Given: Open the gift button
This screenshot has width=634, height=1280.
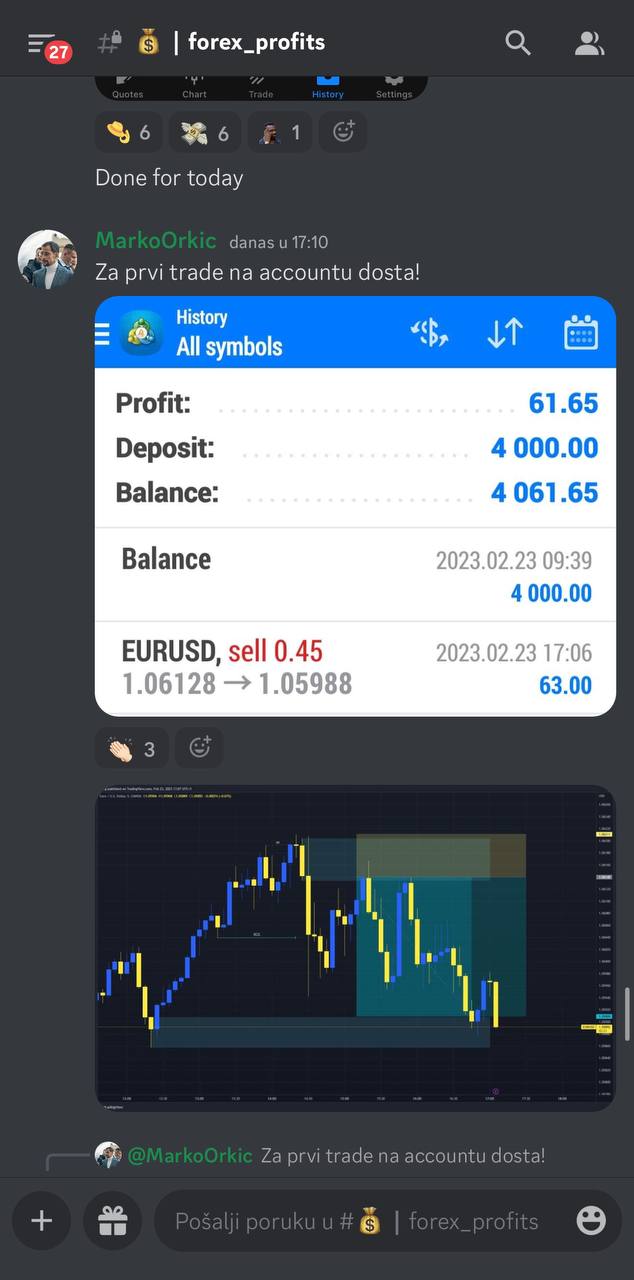Looking at the screenshot, I should (112, 1220).
